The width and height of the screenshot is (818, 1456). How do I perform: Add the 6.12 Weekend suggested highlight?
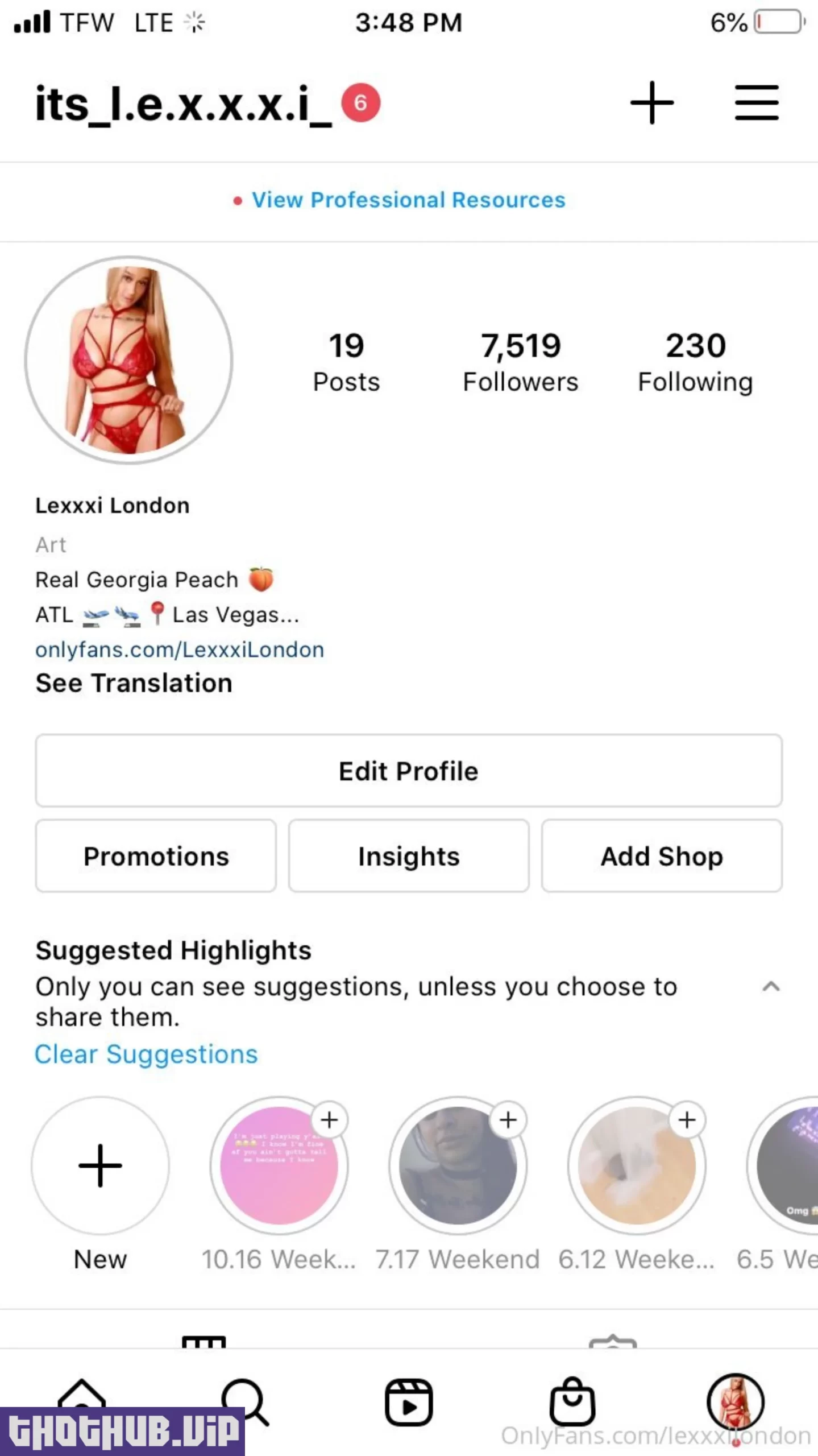coord(687,1120)
